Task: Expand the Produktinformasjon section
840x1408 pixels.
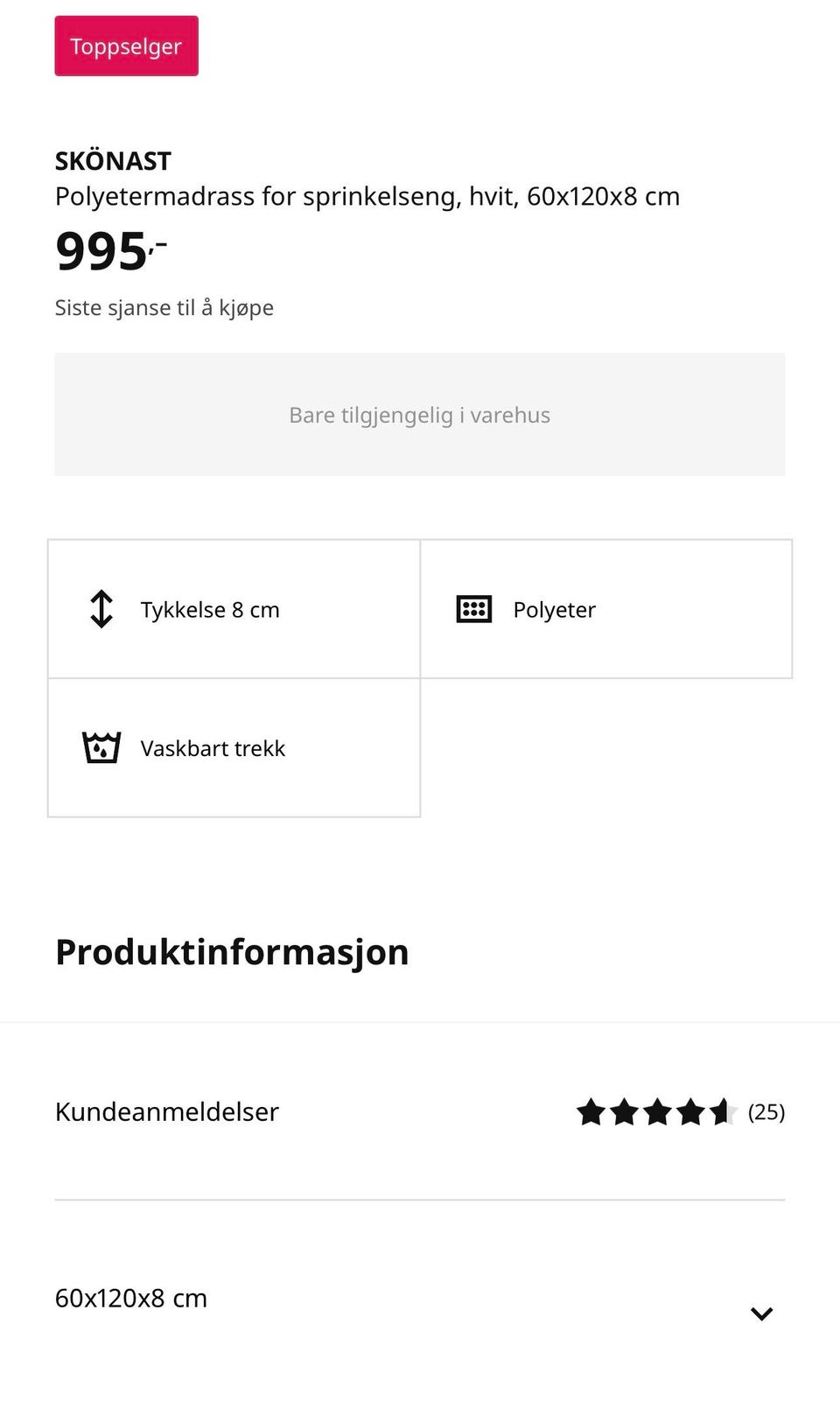Action: pos(232,951)
